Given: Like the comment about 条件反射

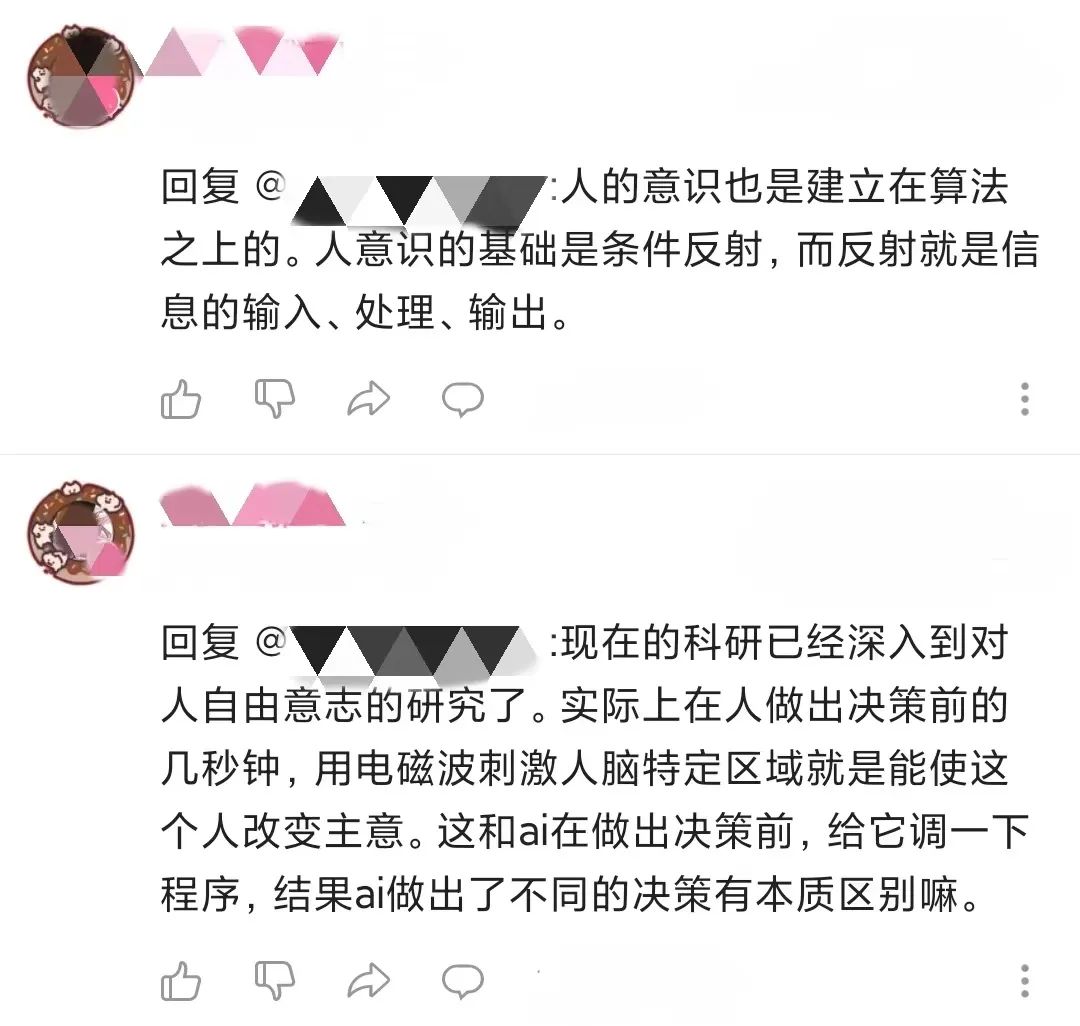Looking at the screenshot, I should click(x=181, y=400).
